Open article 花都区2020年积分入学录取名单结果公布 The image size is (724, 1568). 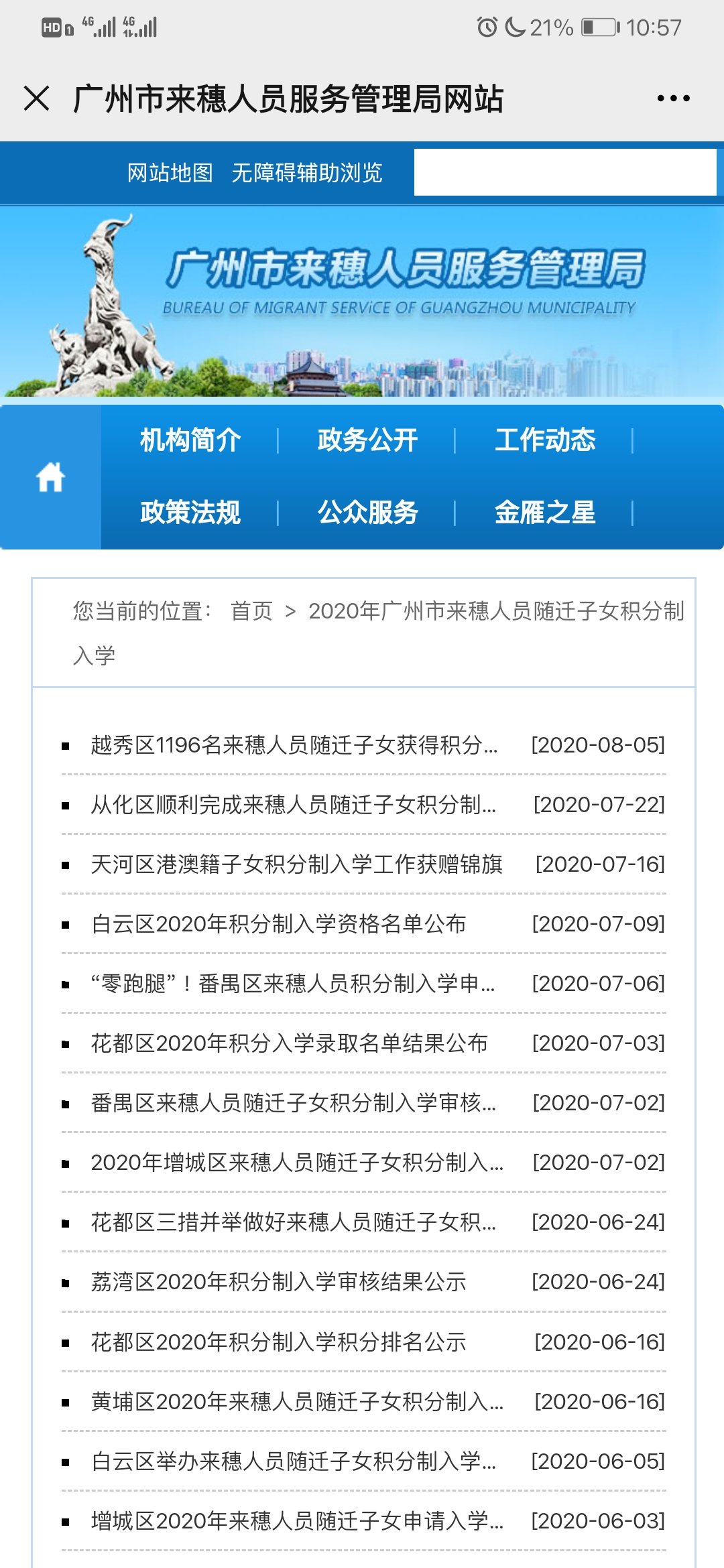[x=289, y=1043]
